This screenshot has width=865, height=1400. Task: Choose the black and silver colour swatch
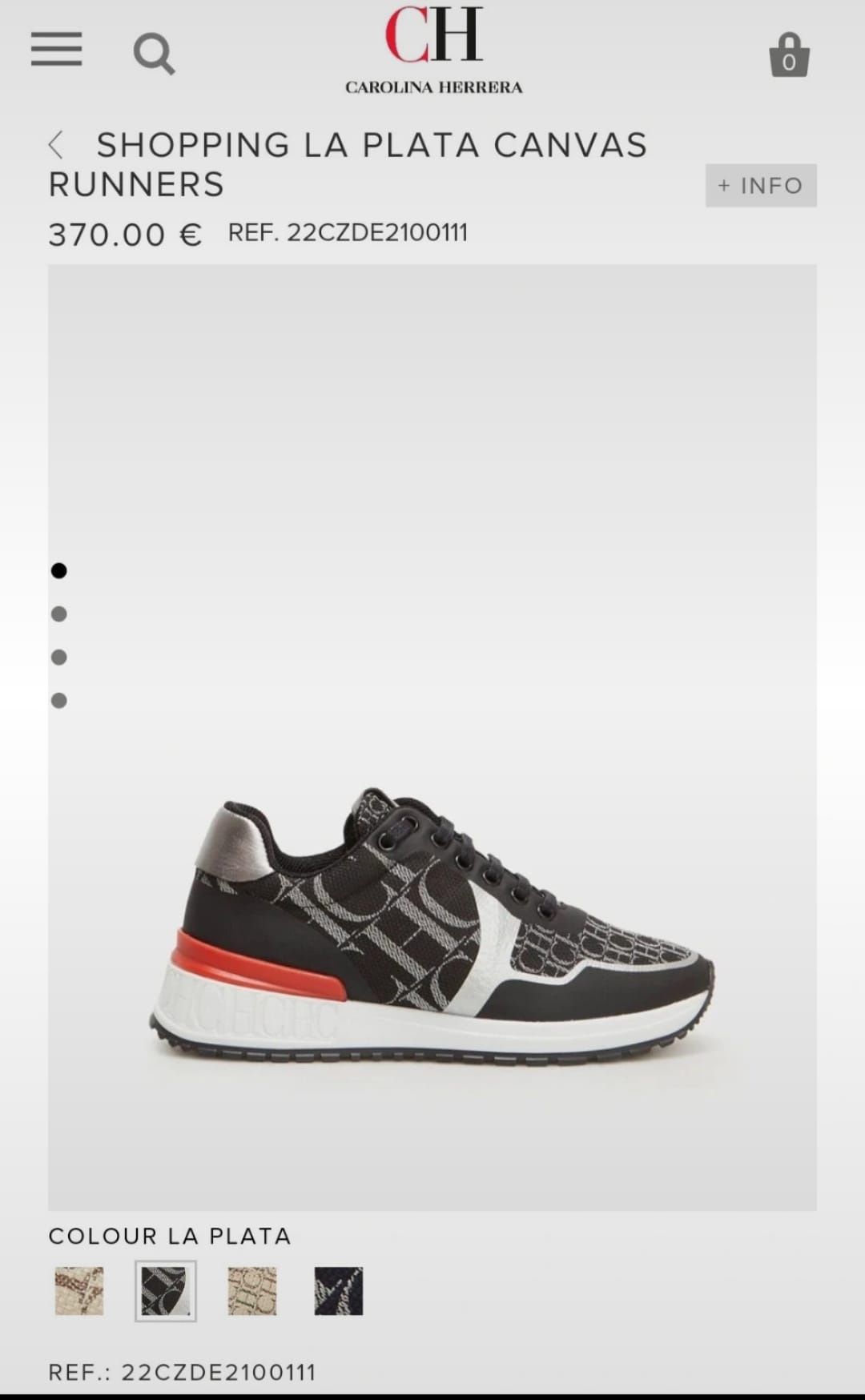[166, 1291]
